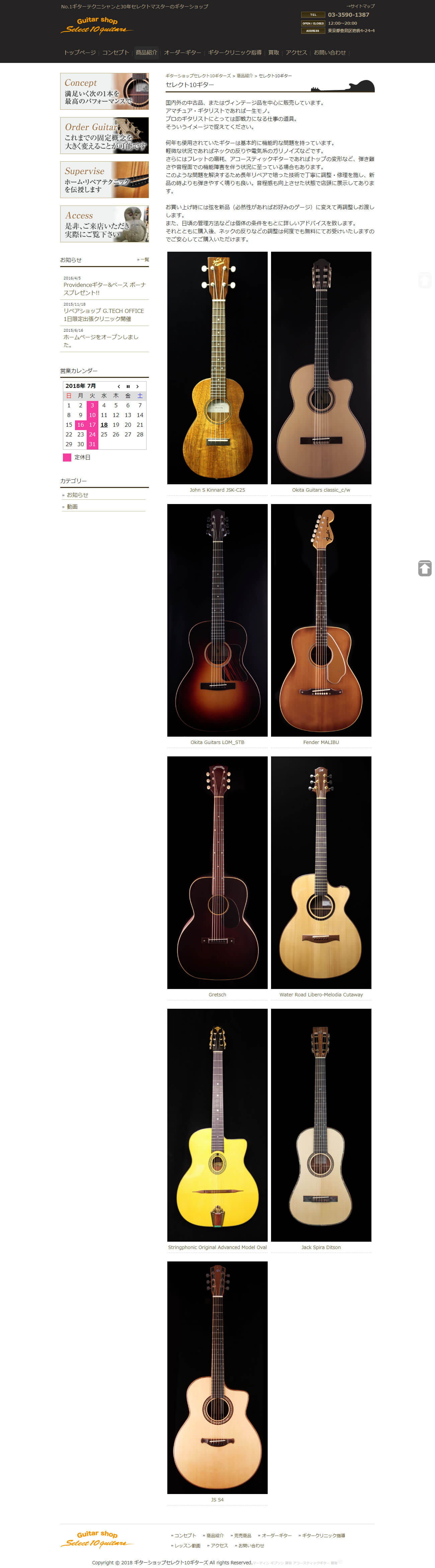Open the Access sidebar banner
This screenshot has width=435, height=1568.
click(104, 224)
